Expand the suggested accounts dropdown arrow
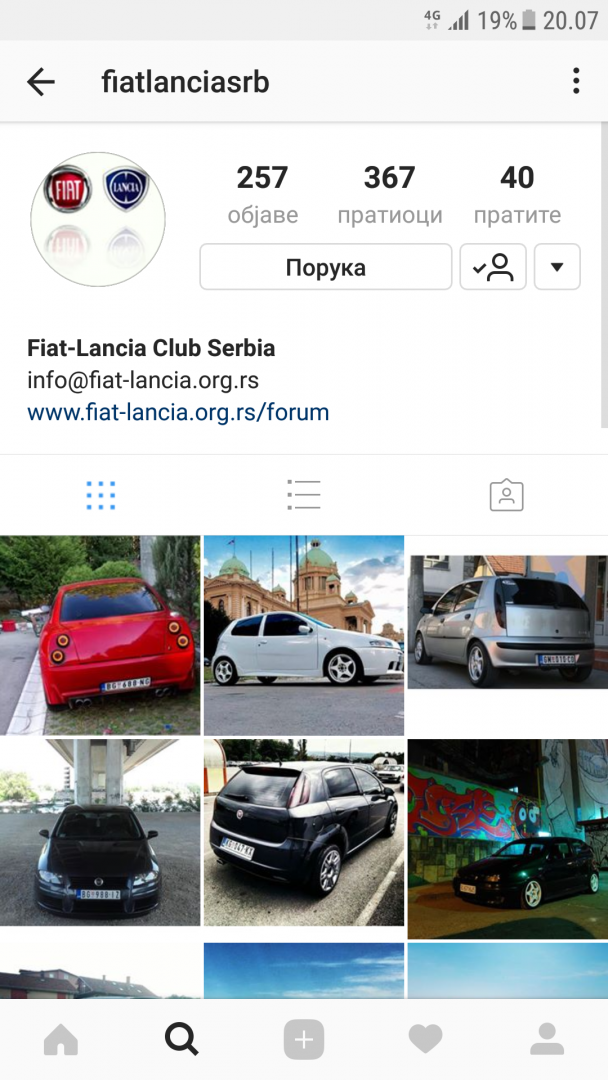608x1080 pixels. (x=557, y=267)
